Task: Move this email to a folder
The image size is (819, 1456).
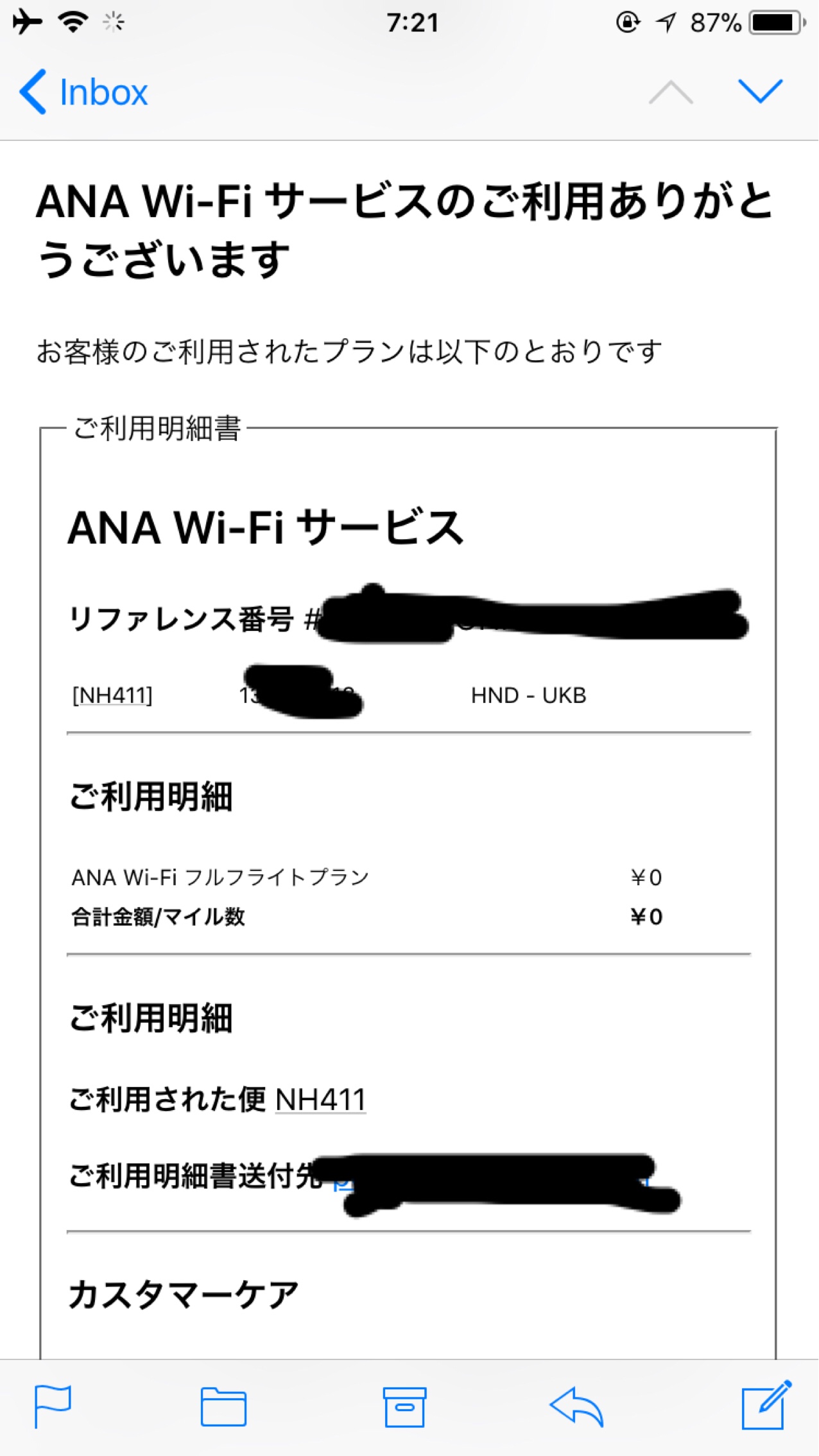Action: (223, 1406)
